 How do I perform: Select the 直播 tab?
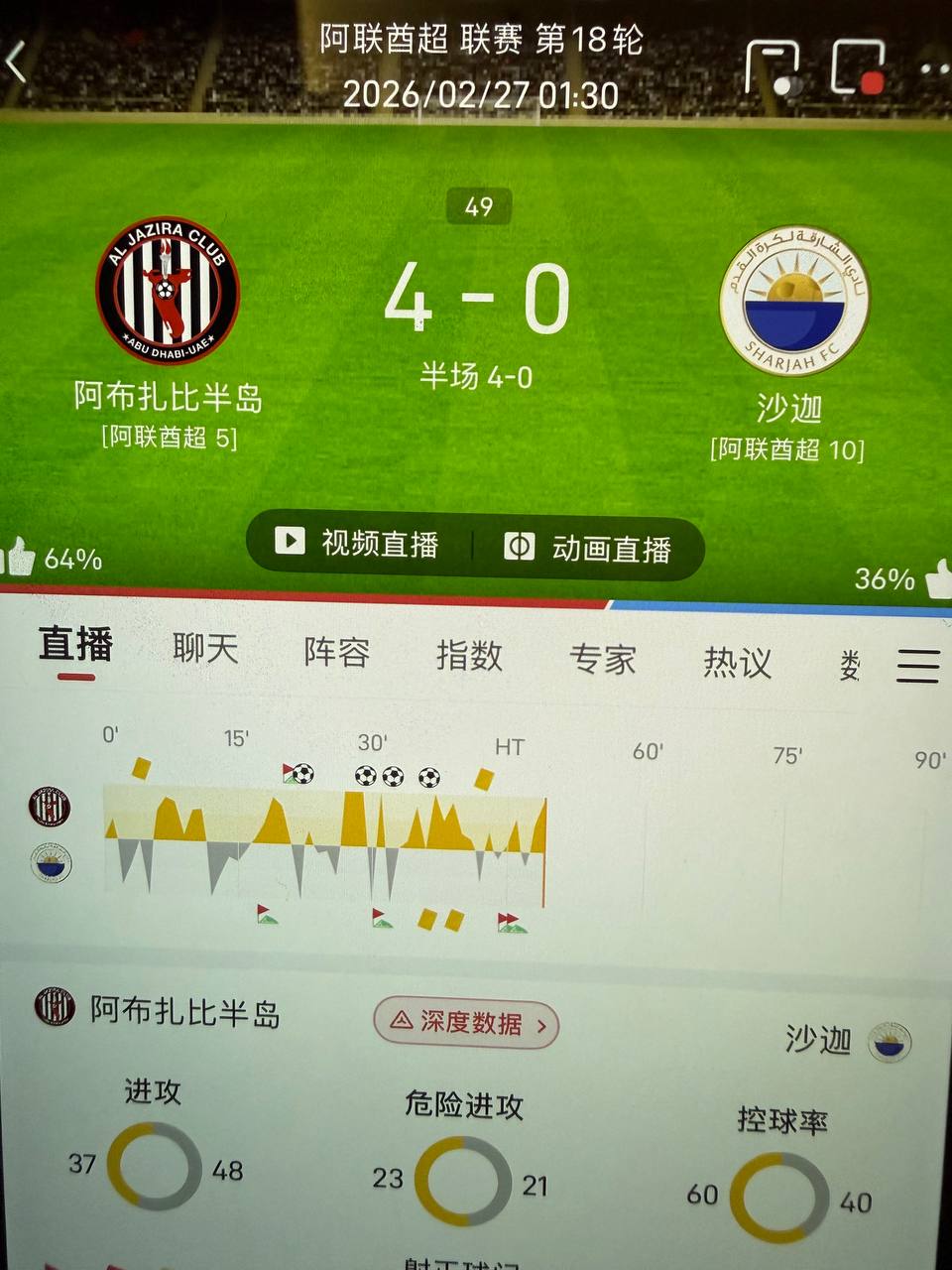75,645
